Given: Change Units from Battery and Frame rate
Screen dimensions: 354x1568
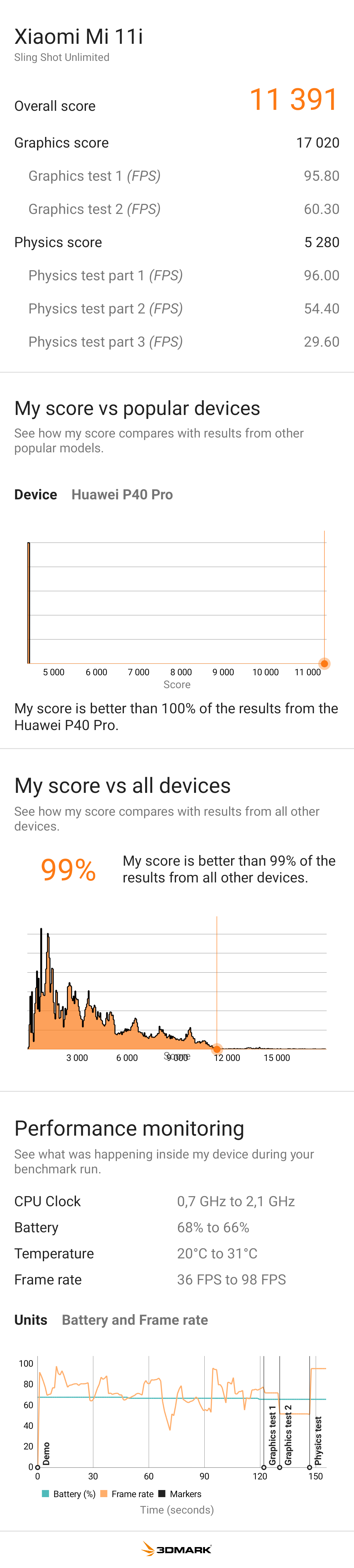Looking at the screenshot, I should click(x=135, y=1320).
